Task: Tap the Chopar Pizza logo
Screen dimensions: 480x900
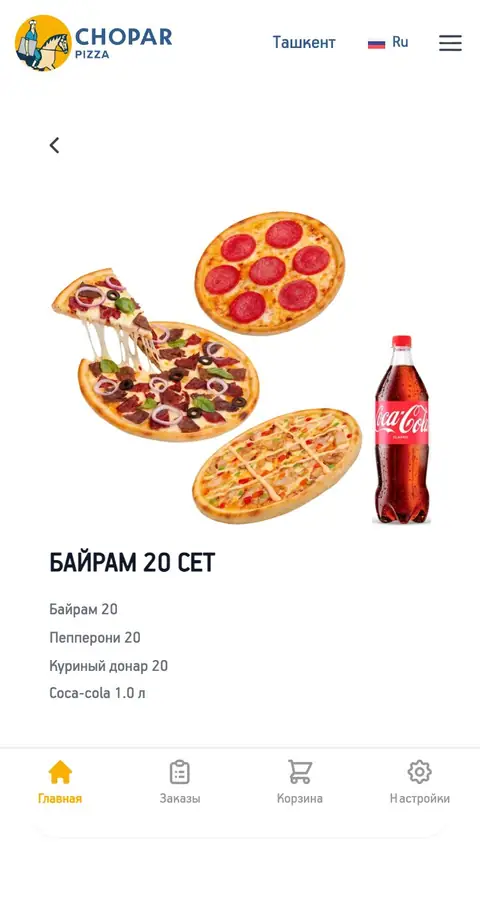Action: (94, 43)
